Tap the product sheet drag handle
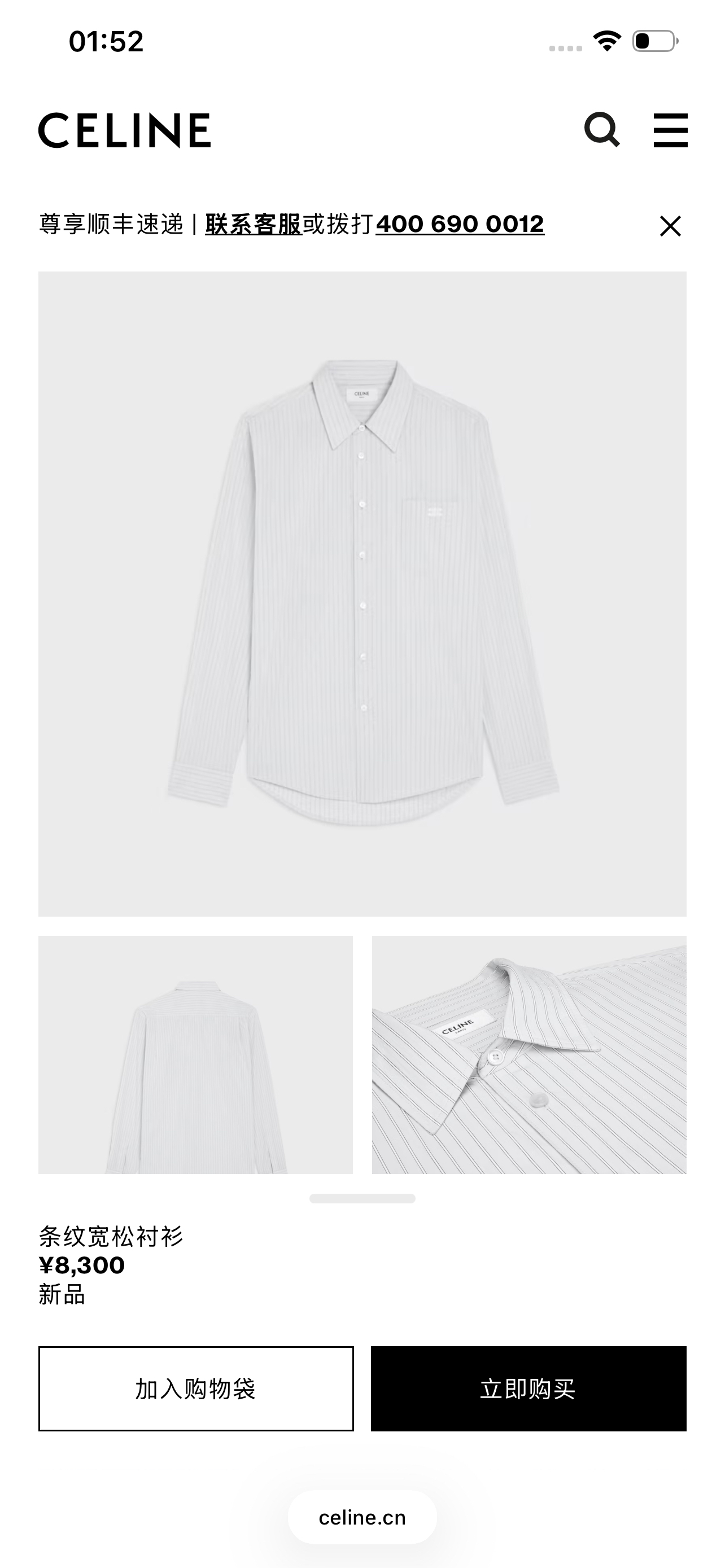Screen dimensions: 725x1568 tap(362, 1198)
